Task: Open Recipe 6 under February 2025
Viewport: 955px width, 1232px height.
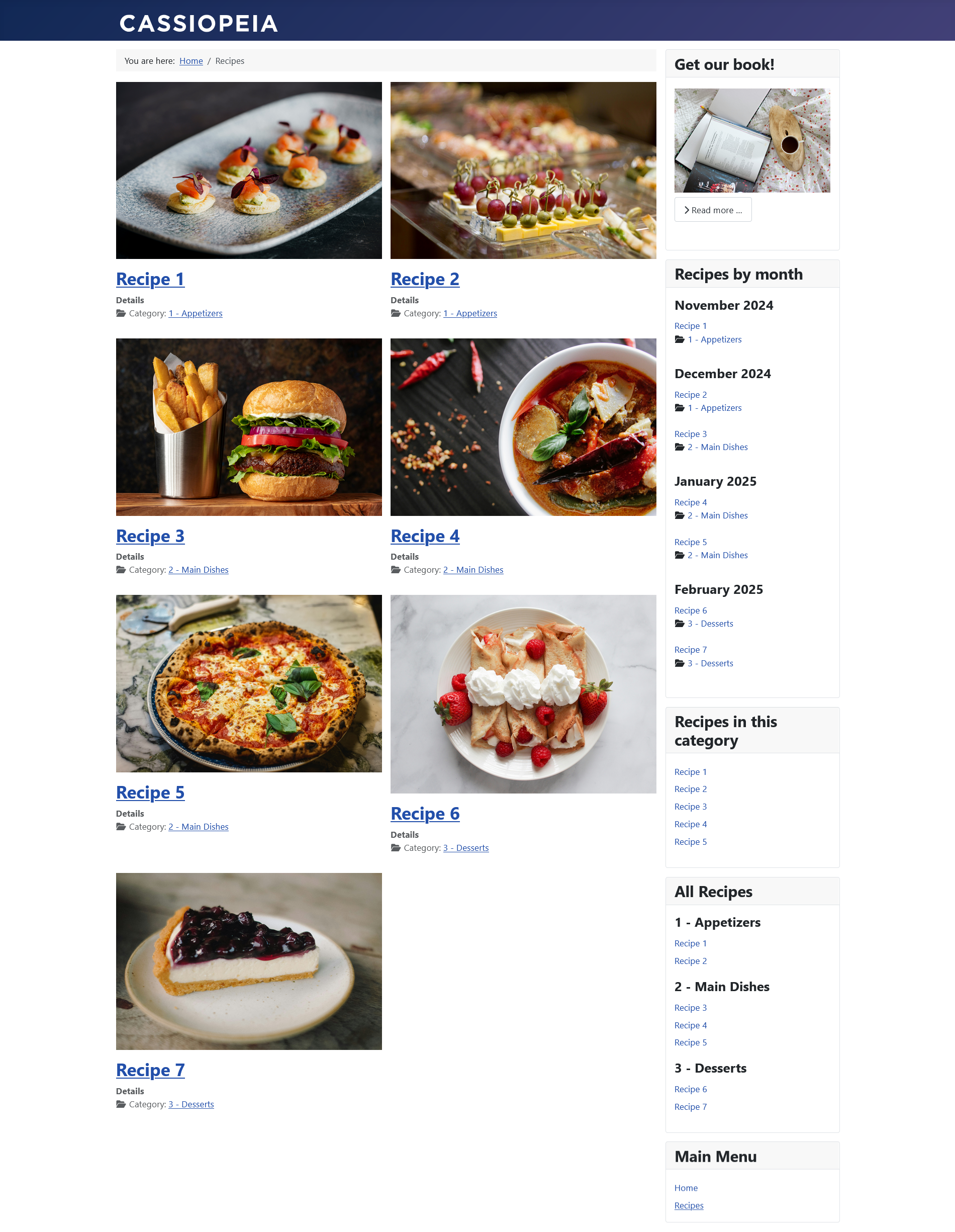Action: [x=690, y=610]
